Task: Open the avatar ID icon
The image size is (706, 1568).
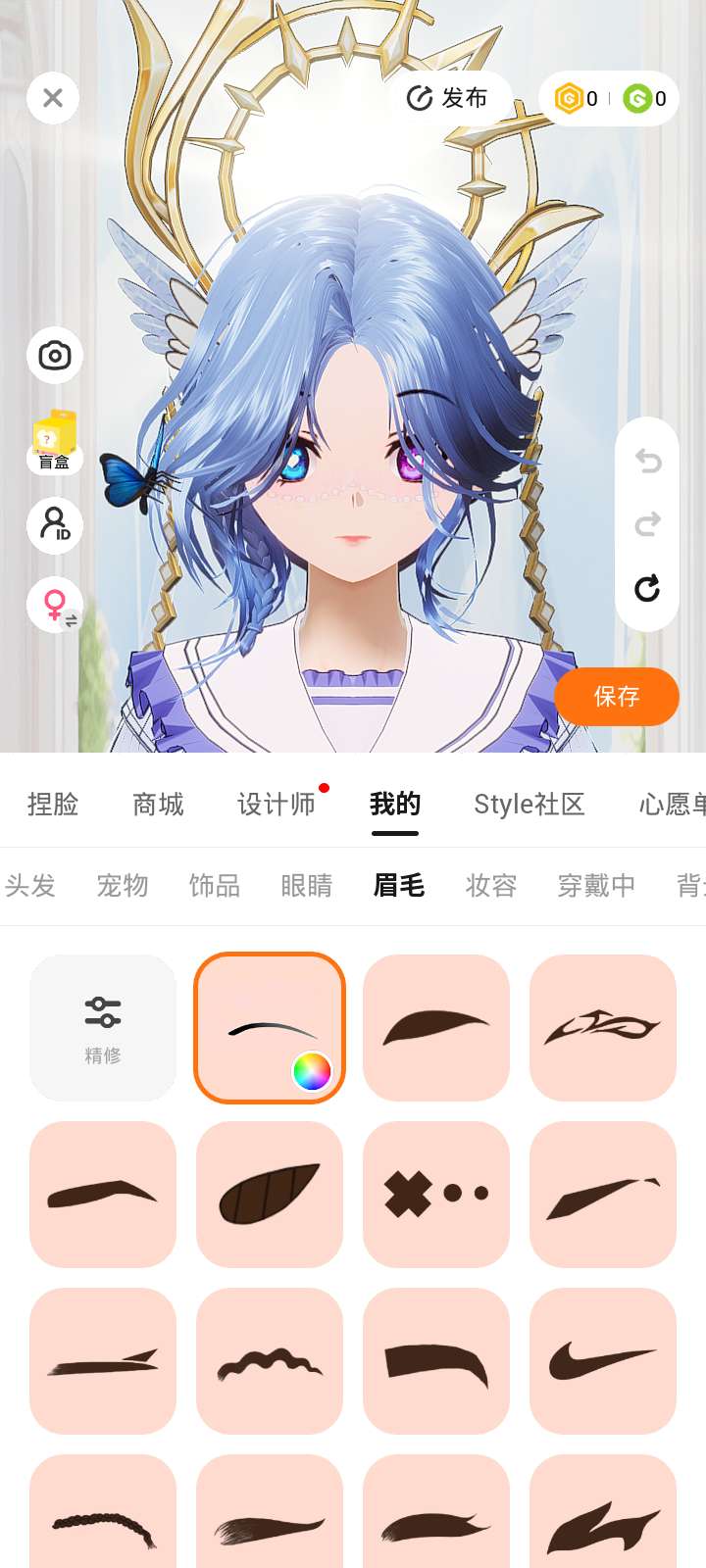Action: coord(55,525)
